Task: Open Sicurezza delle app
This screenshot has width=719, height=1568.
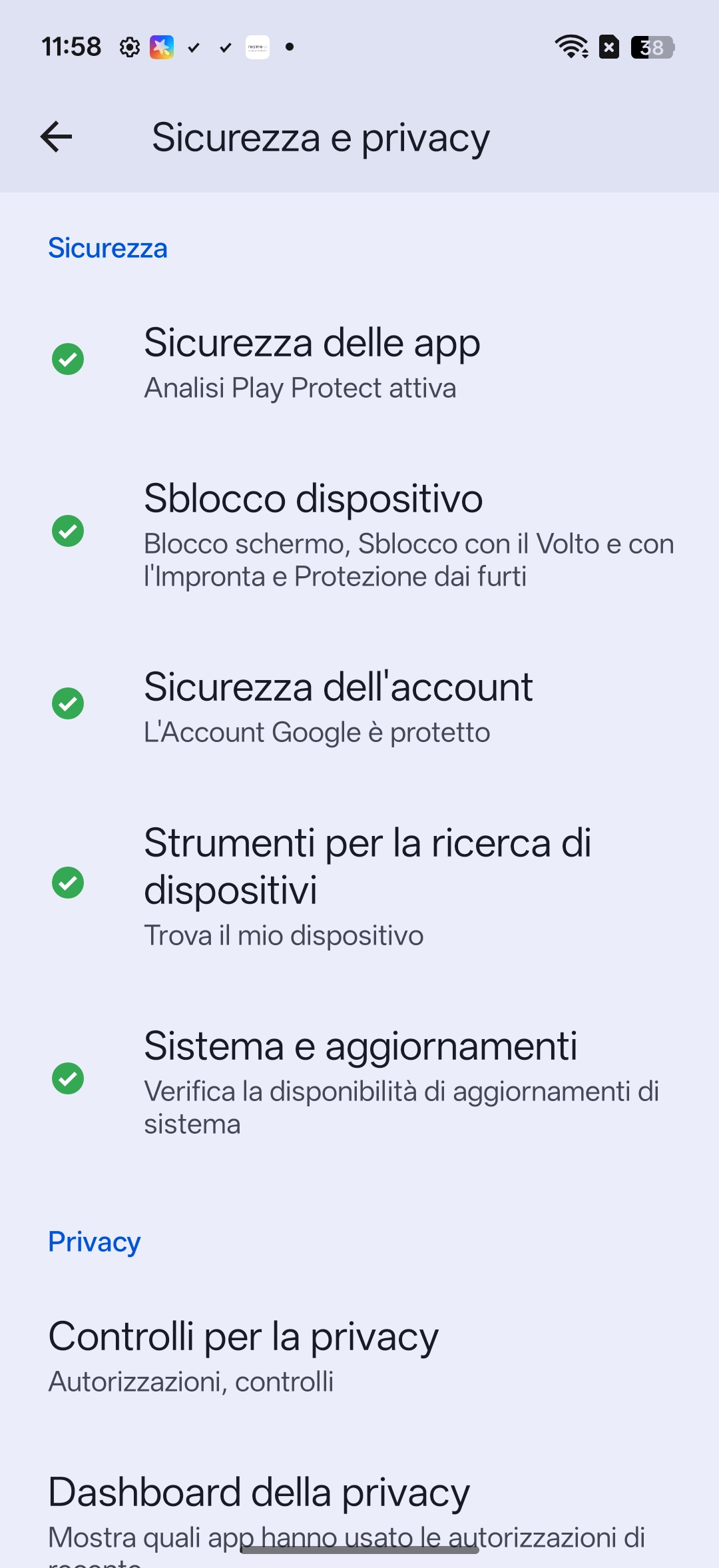Action: (x=359, y=362)
